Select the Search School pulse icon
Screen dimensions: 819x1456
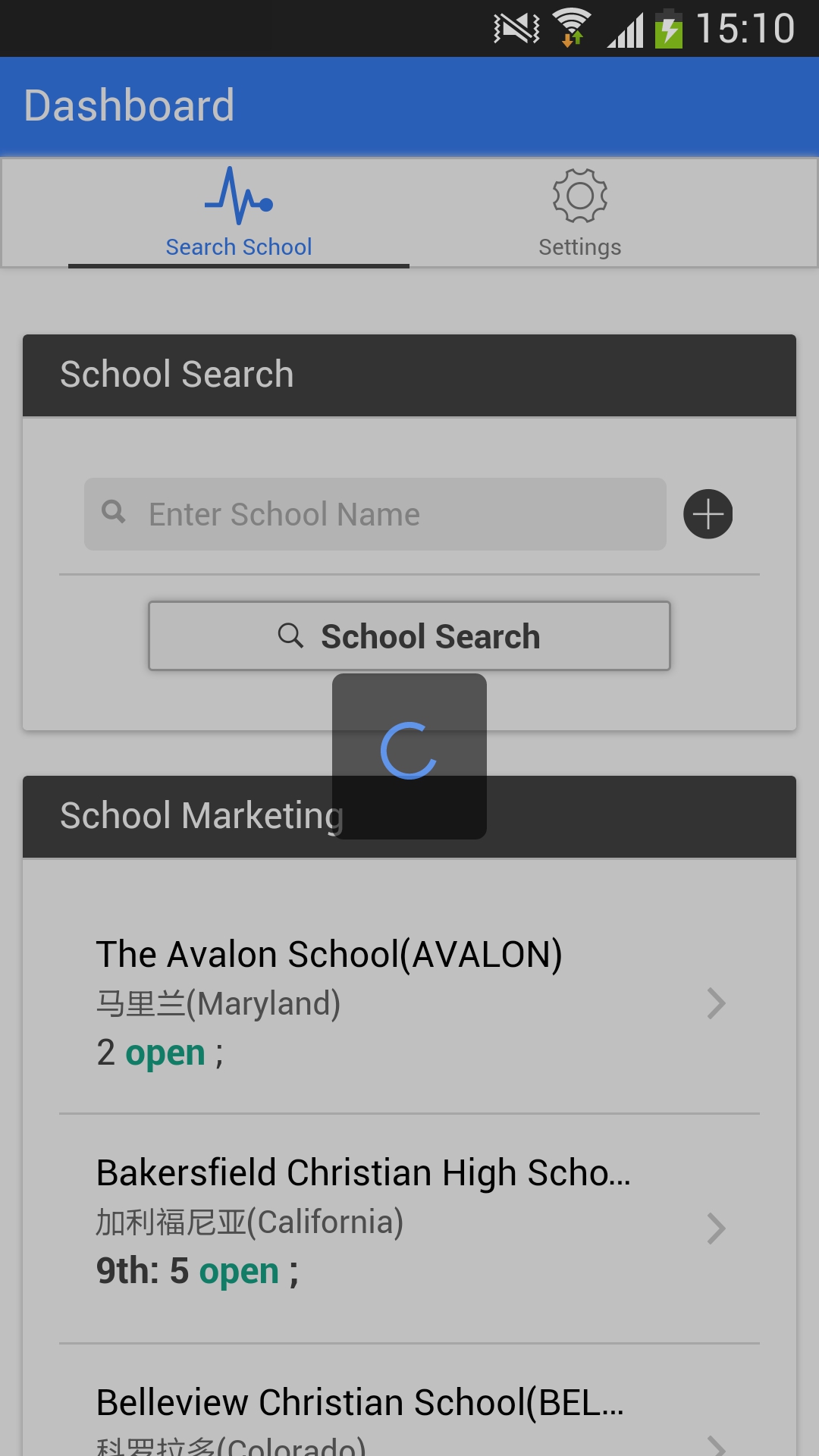(239, 196)
